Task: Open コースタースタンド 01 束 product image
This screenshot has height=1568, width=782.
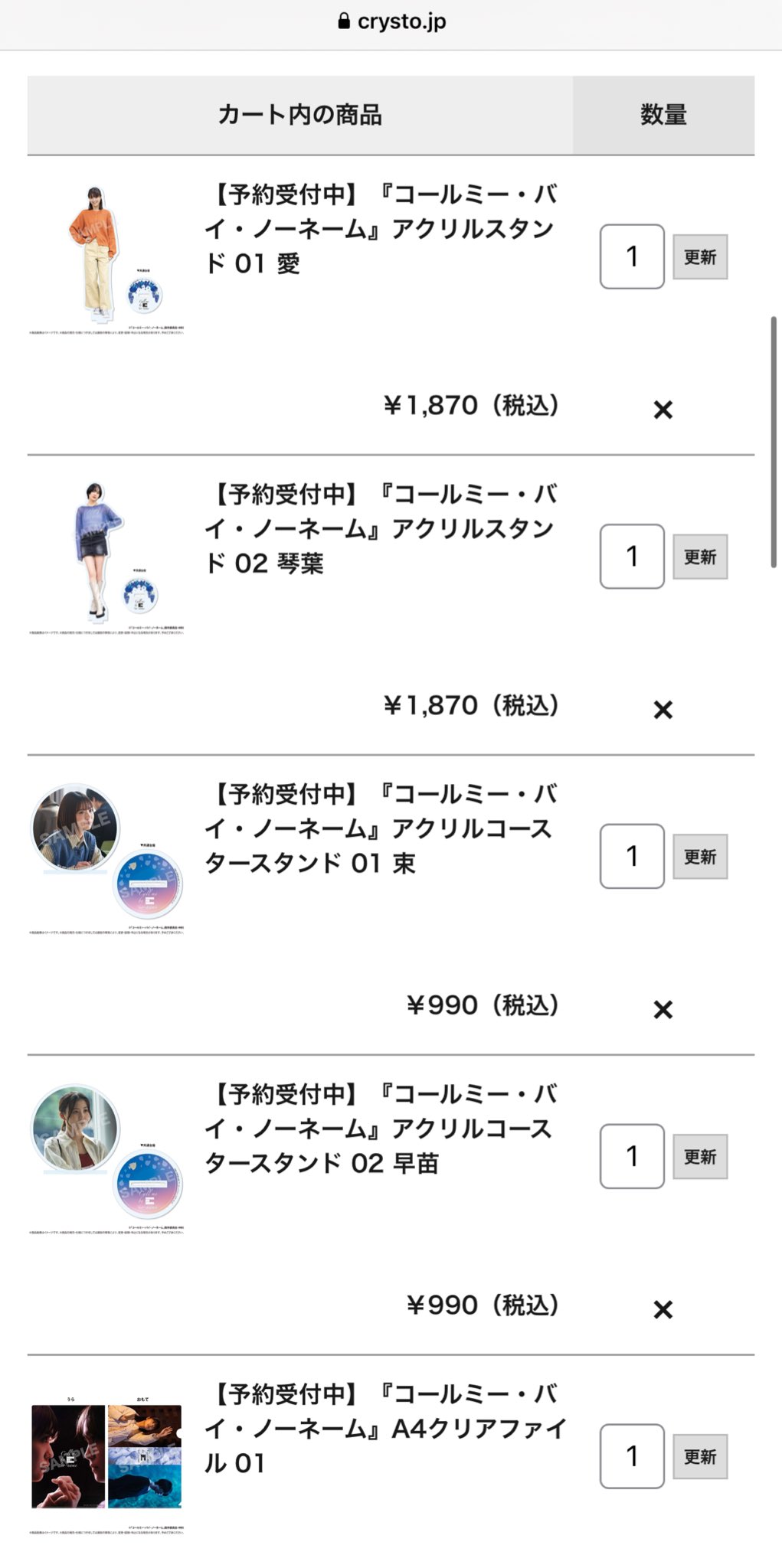Action: [x=107, y=858]
